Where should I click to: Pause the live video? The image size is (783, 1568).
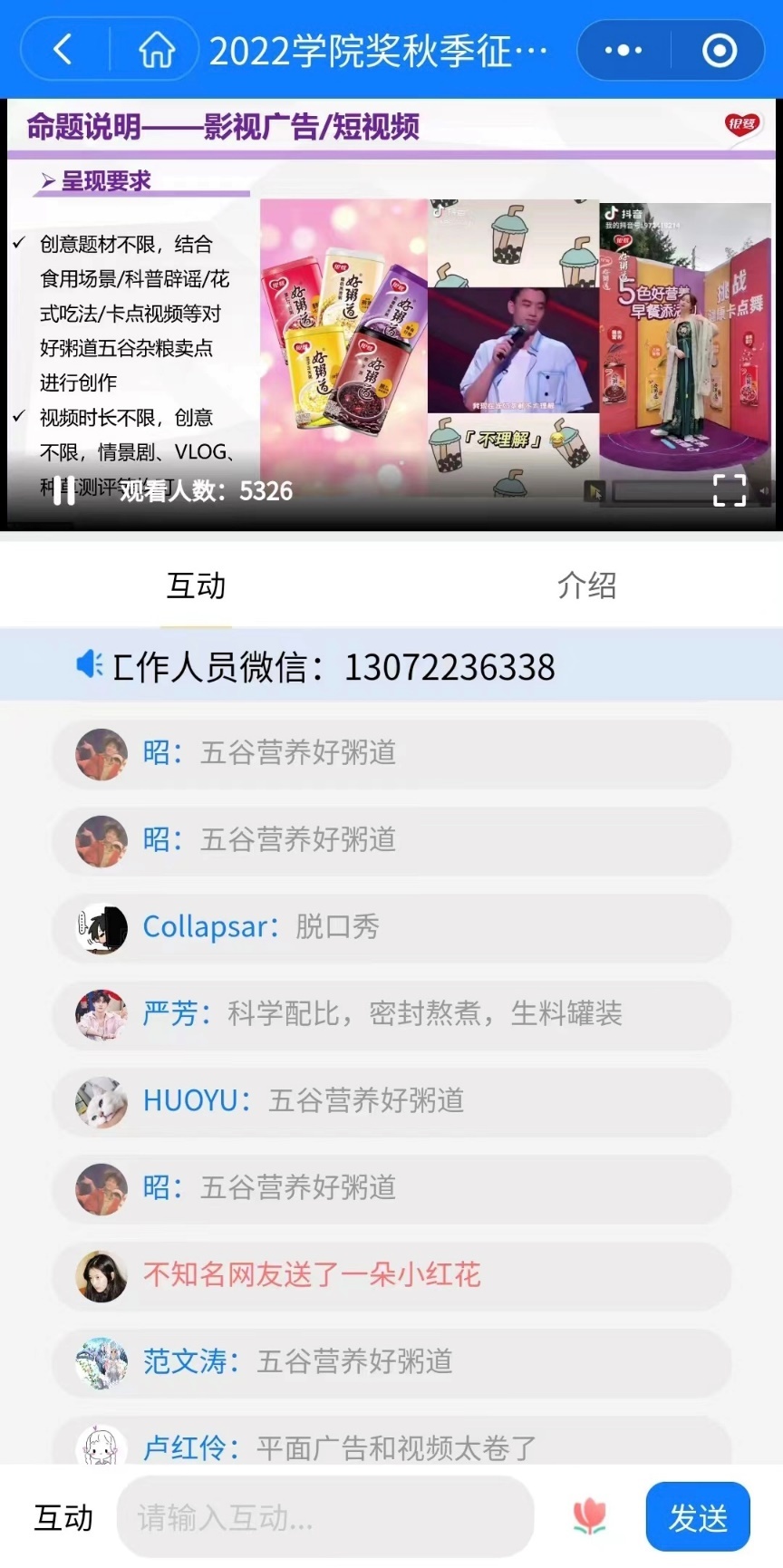(x=63, y=490)
